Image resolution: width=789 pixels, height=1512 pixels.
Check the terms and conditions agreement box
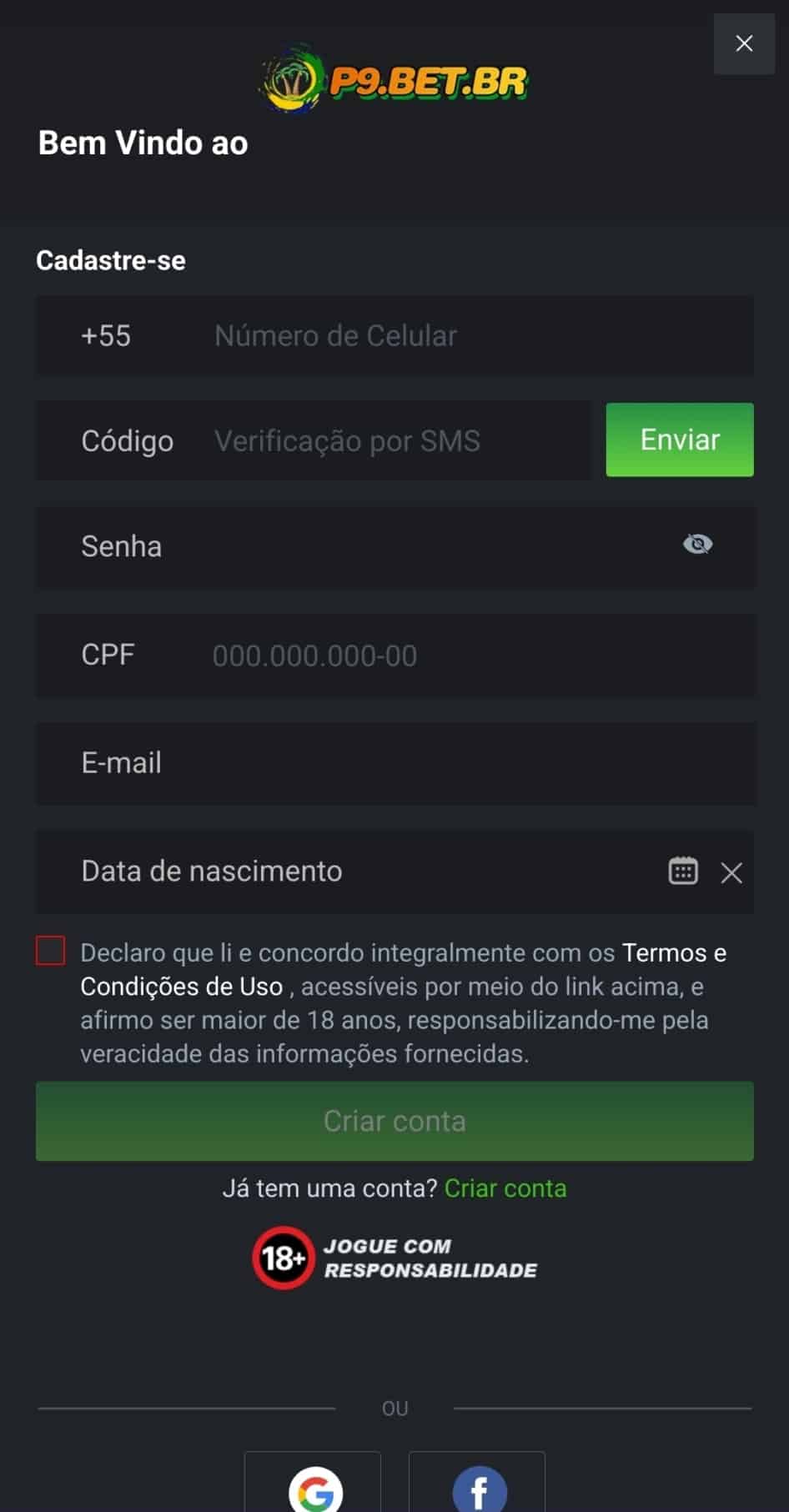coord(49,948)
